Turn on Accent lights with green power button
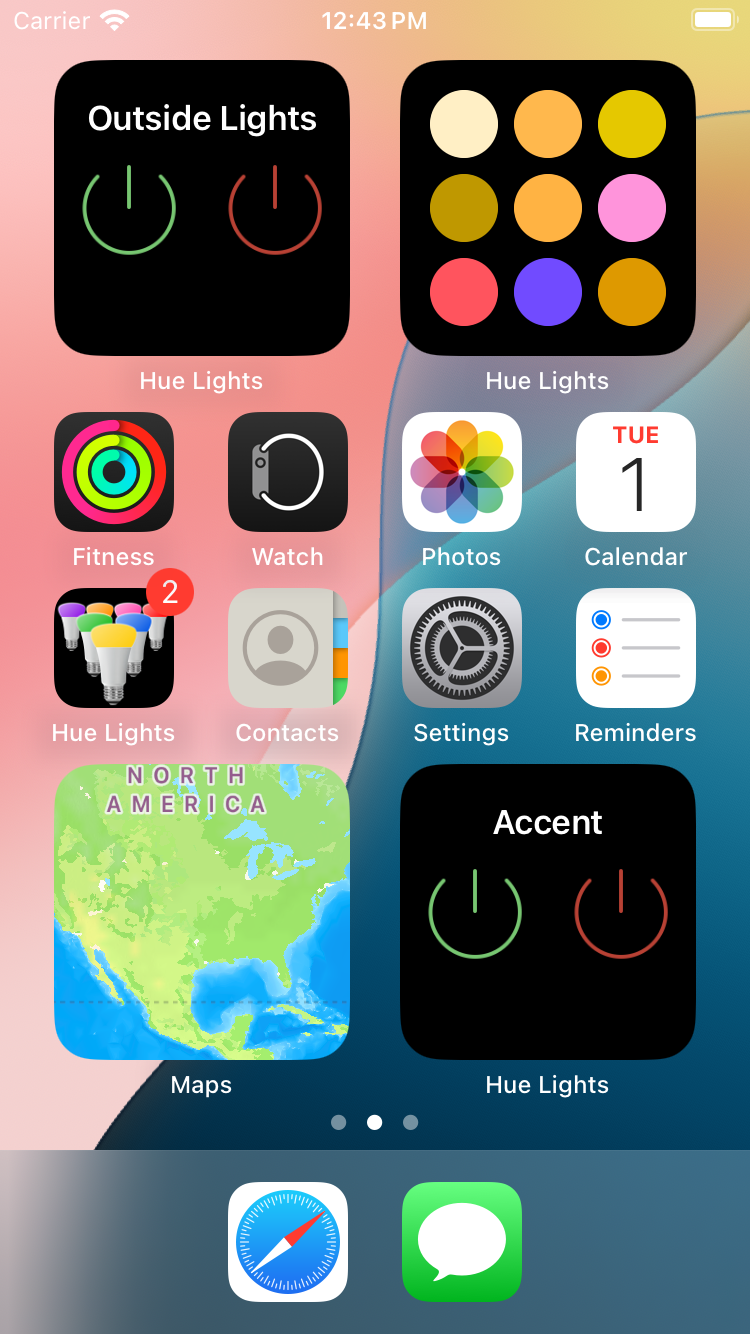This screenshot has height=1334, width=750. 475,912
